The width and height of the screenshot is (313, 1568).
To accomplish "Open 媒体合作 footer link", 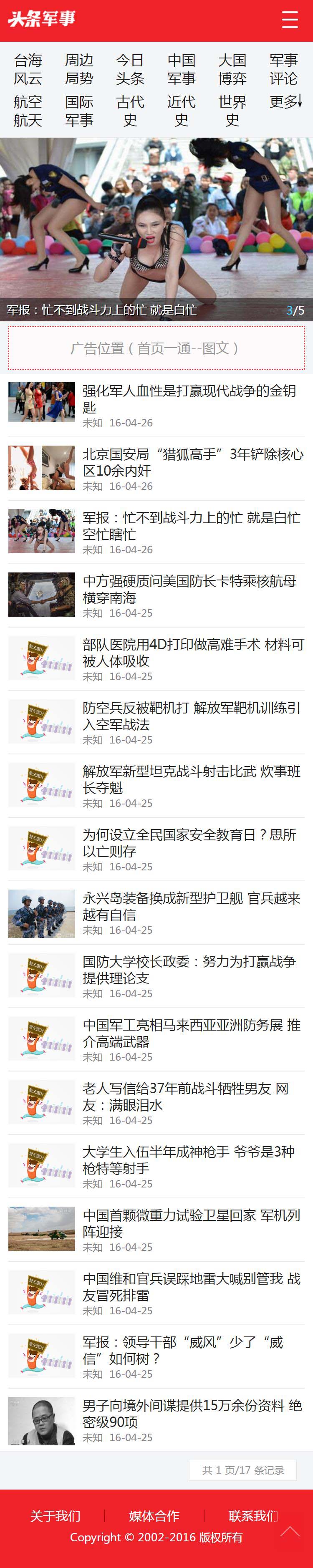I will point(154,1515).
